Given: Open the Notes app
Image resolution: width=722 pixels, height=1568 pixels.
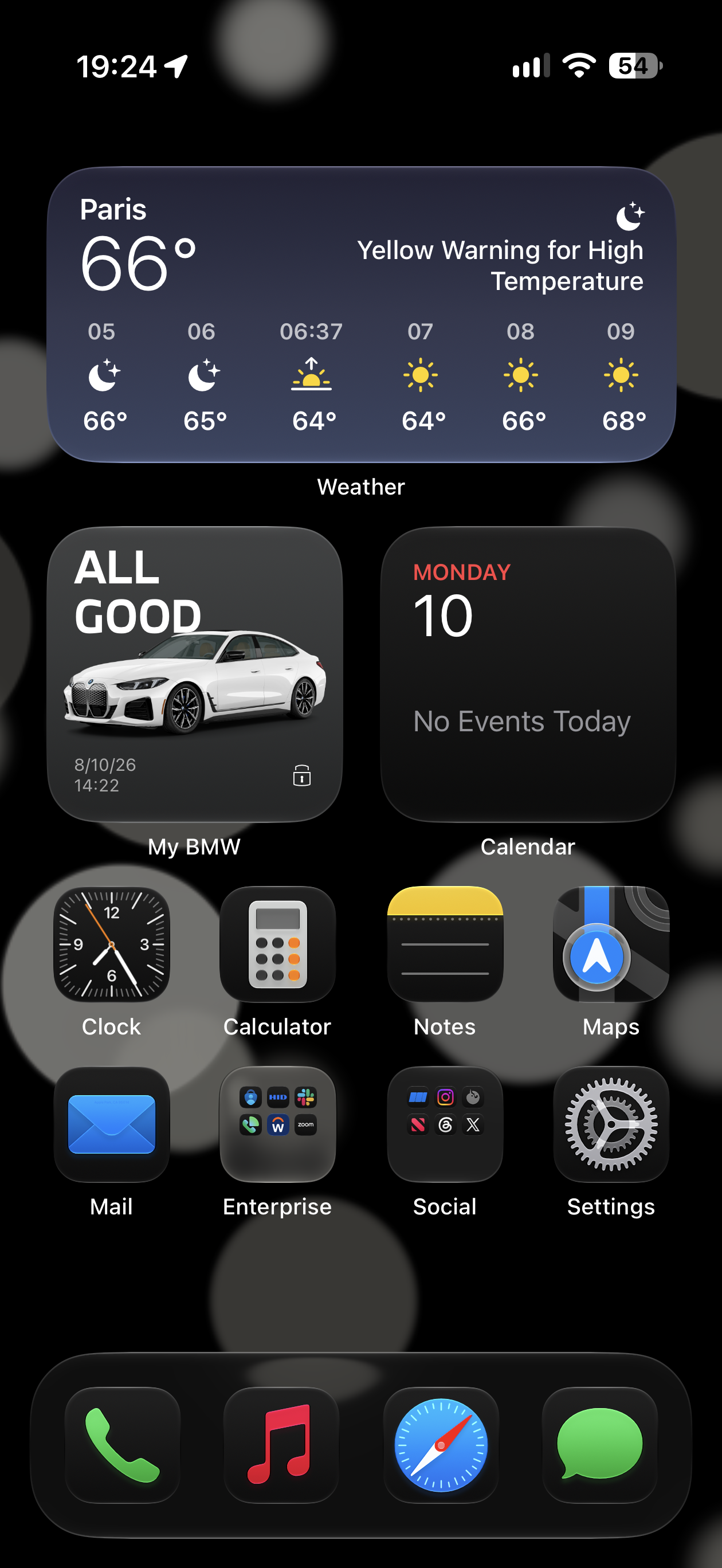Looking at the screenshot, I should [x=445, y=944].
